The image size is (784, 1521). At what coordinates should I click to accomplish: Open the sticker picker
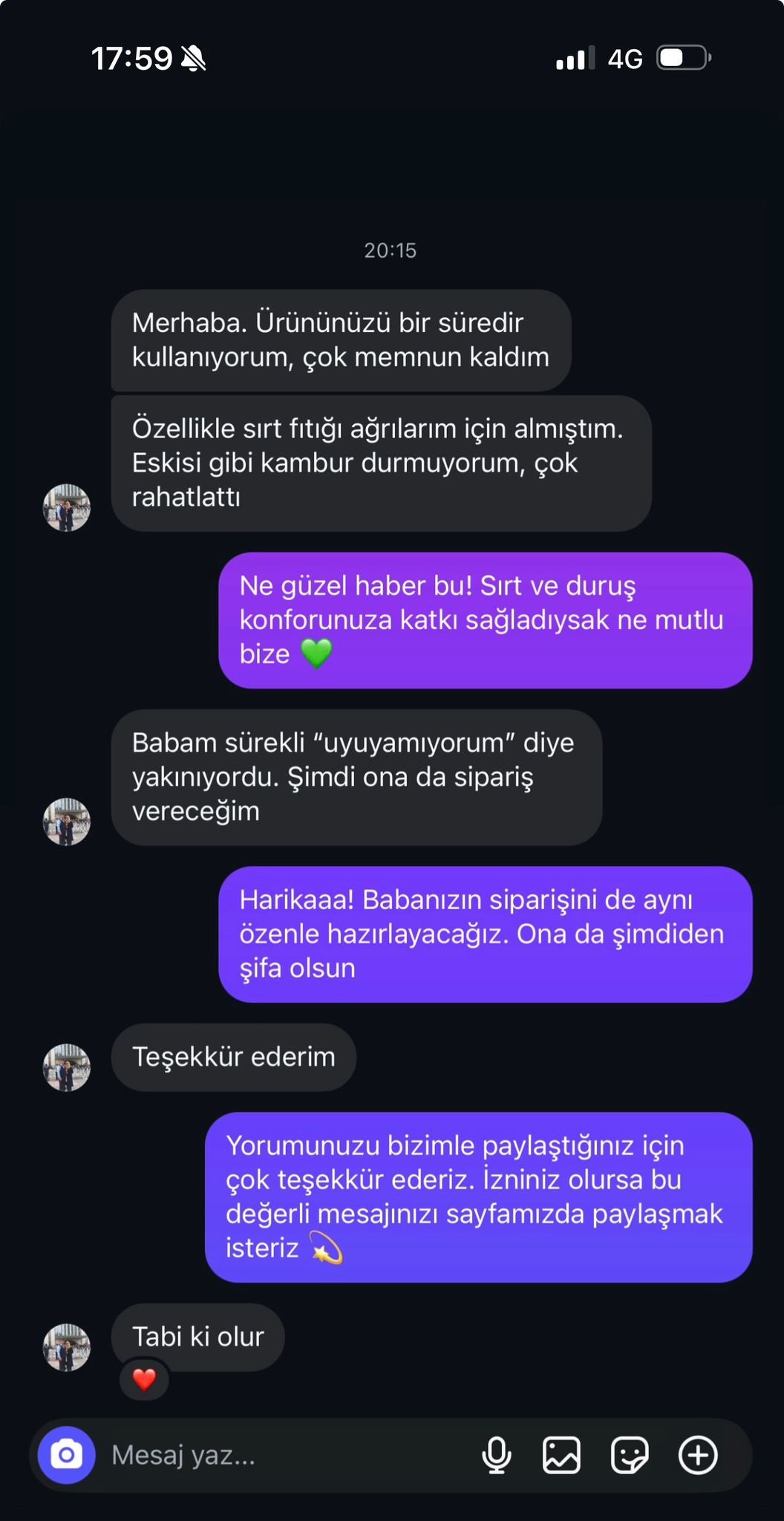click(630, 1455)
